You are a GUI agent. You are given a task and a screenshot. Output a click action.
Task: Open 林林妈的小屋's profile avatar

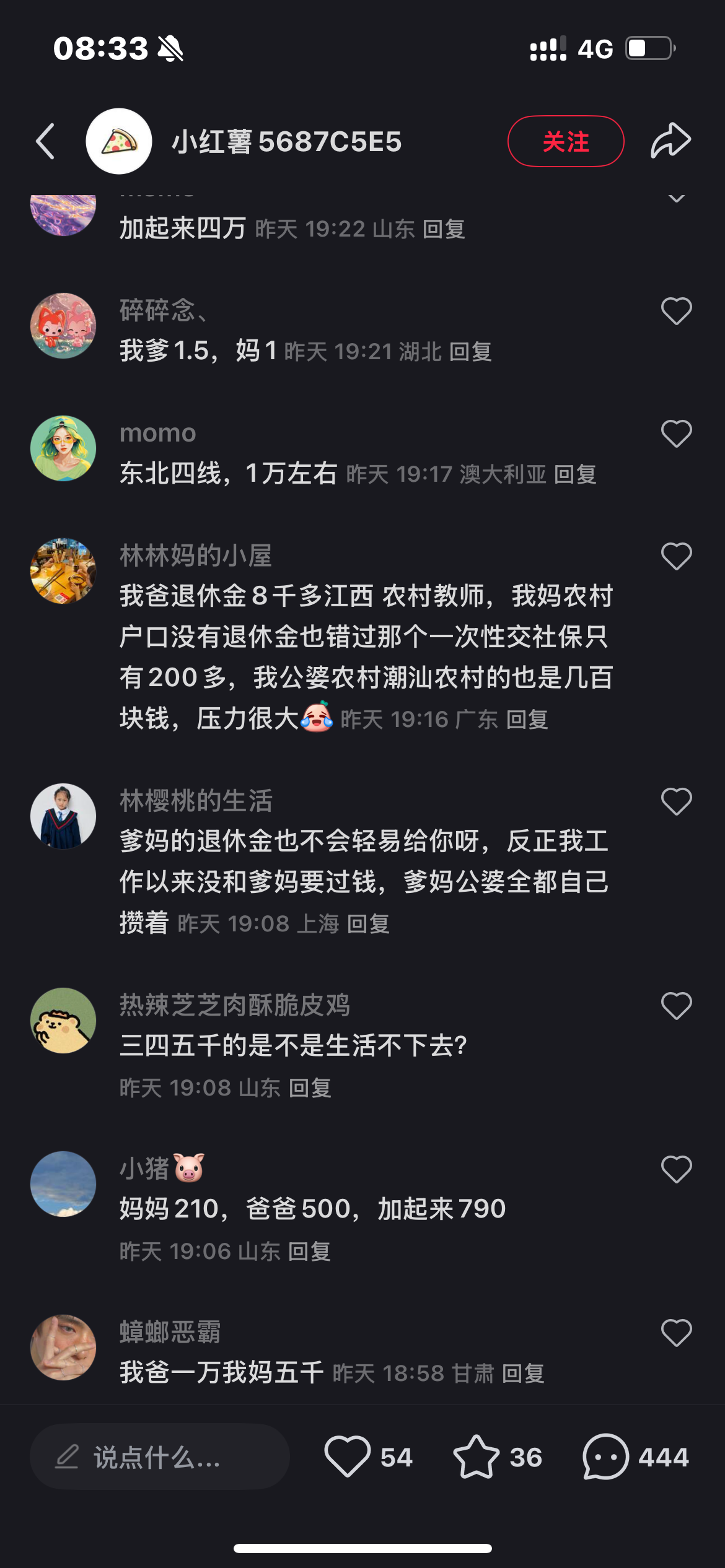click(x=63, y=571)
